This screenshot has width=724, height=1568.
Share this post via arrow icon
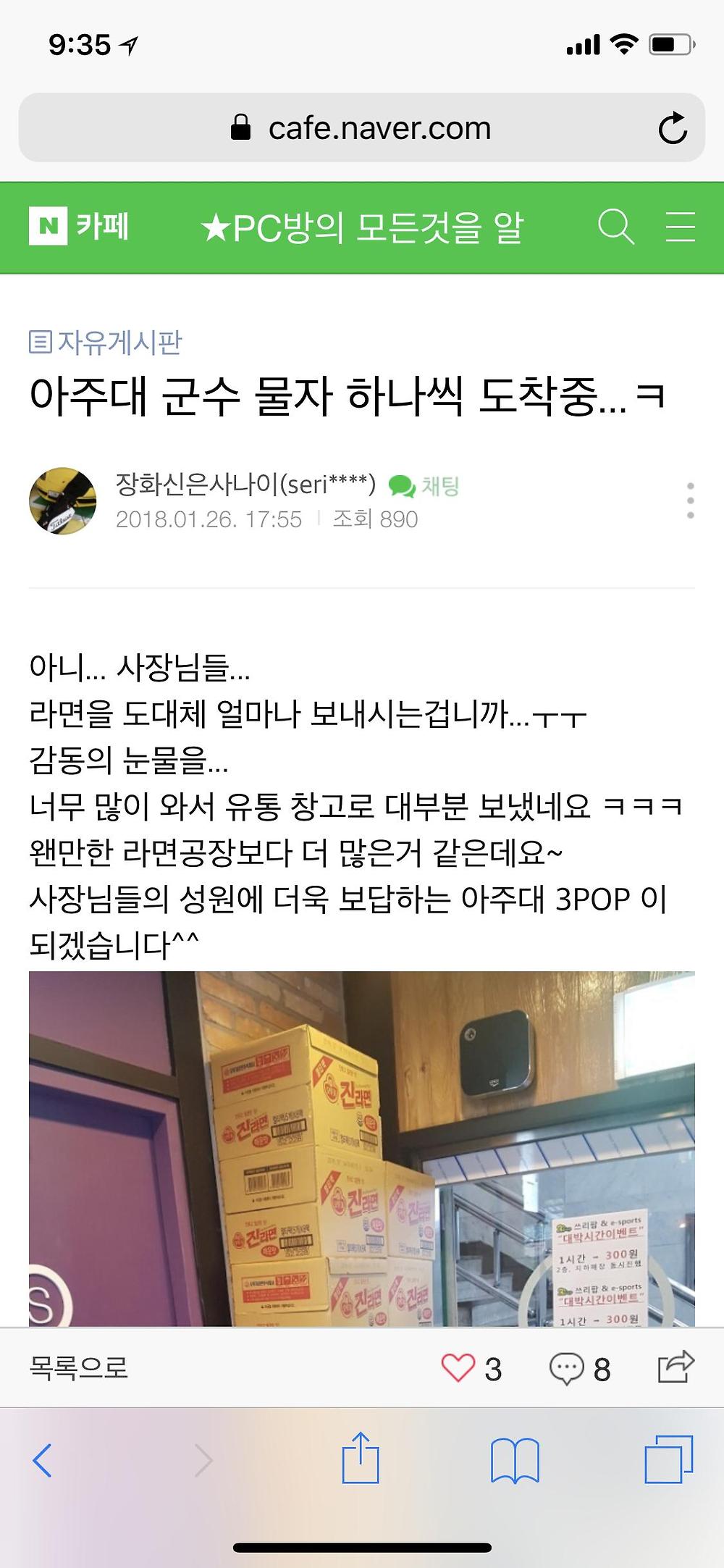click(x=675, y=1367)
